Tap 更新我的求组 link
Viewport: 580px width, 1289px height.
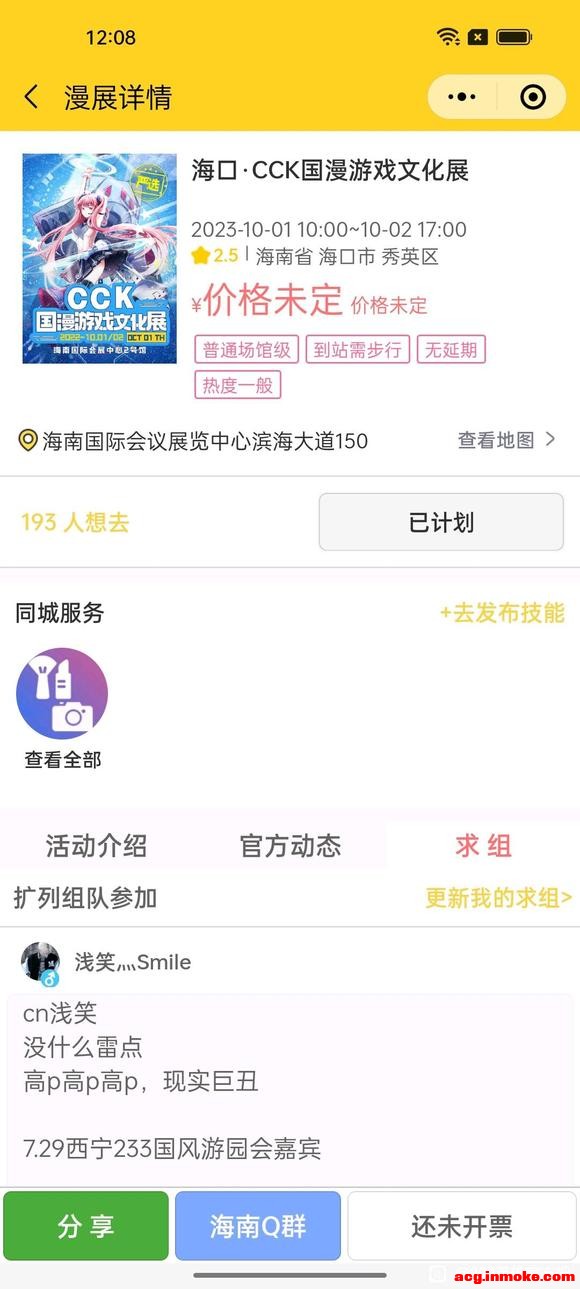pyautogui.click(x=499, y=897)
